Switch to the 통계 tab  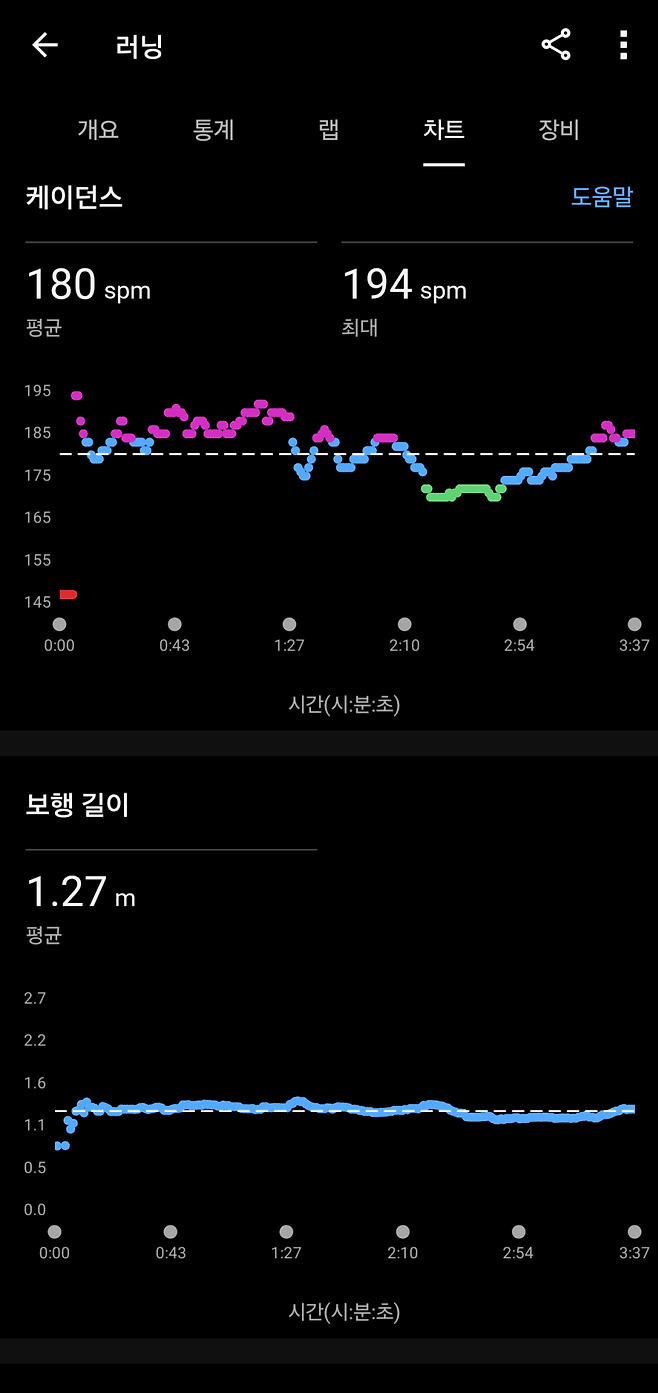pyautogui.click(x=213, y=130)
